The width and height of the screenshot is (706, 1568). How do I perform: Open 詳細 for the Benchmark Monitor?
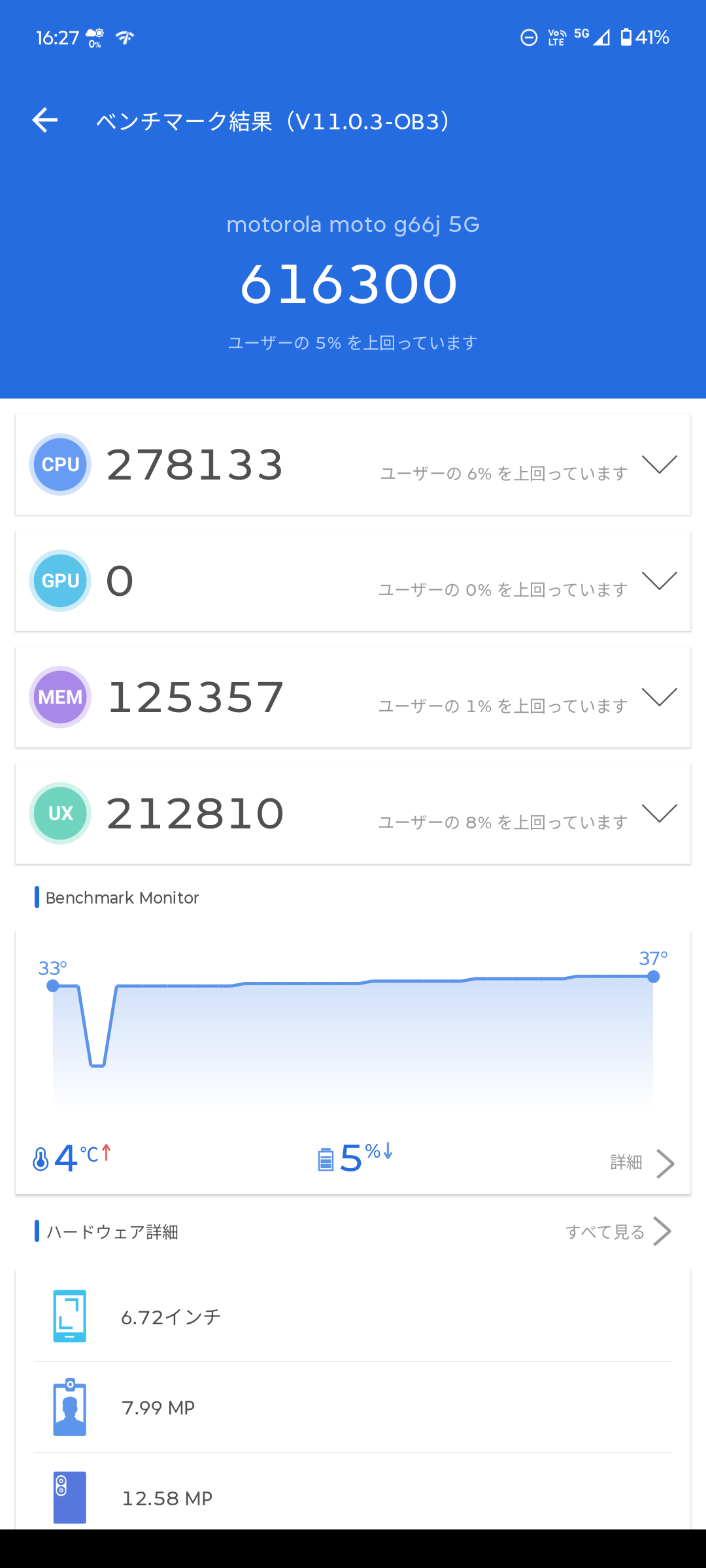click(642, 1163)
